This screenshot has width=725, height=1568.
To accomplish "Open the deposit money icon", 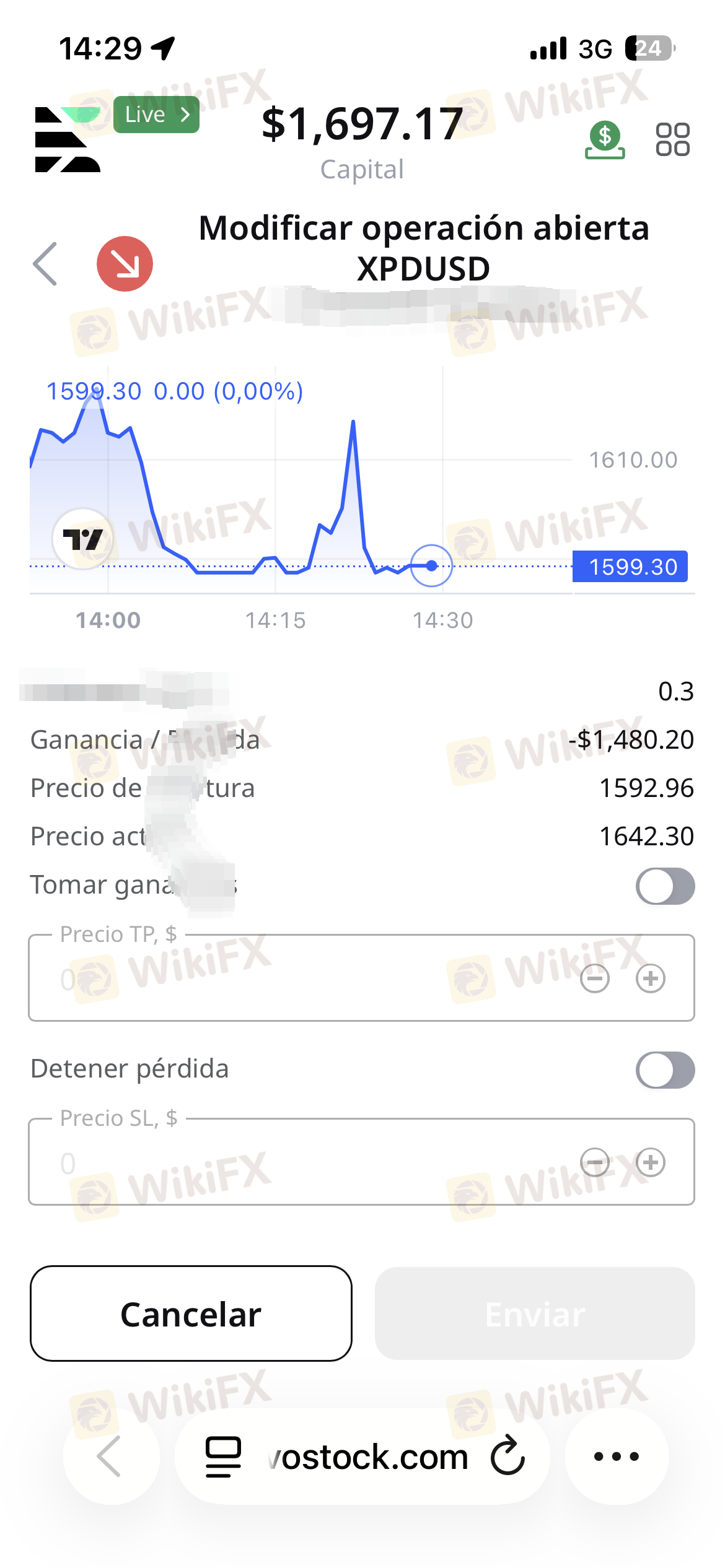I will pyautogui.click(x=605, y=140).
